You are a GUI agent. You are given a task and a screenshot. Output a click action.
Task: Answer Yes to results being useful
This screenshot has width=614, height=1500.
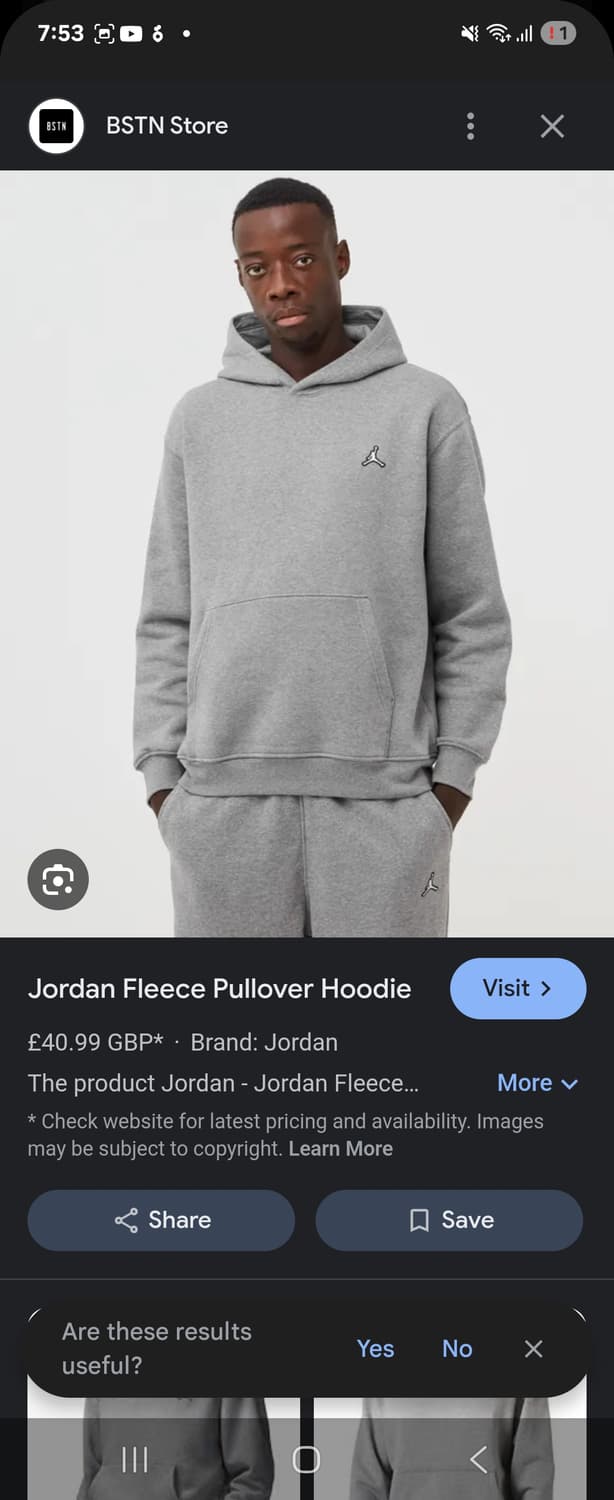click(375, 1348)
